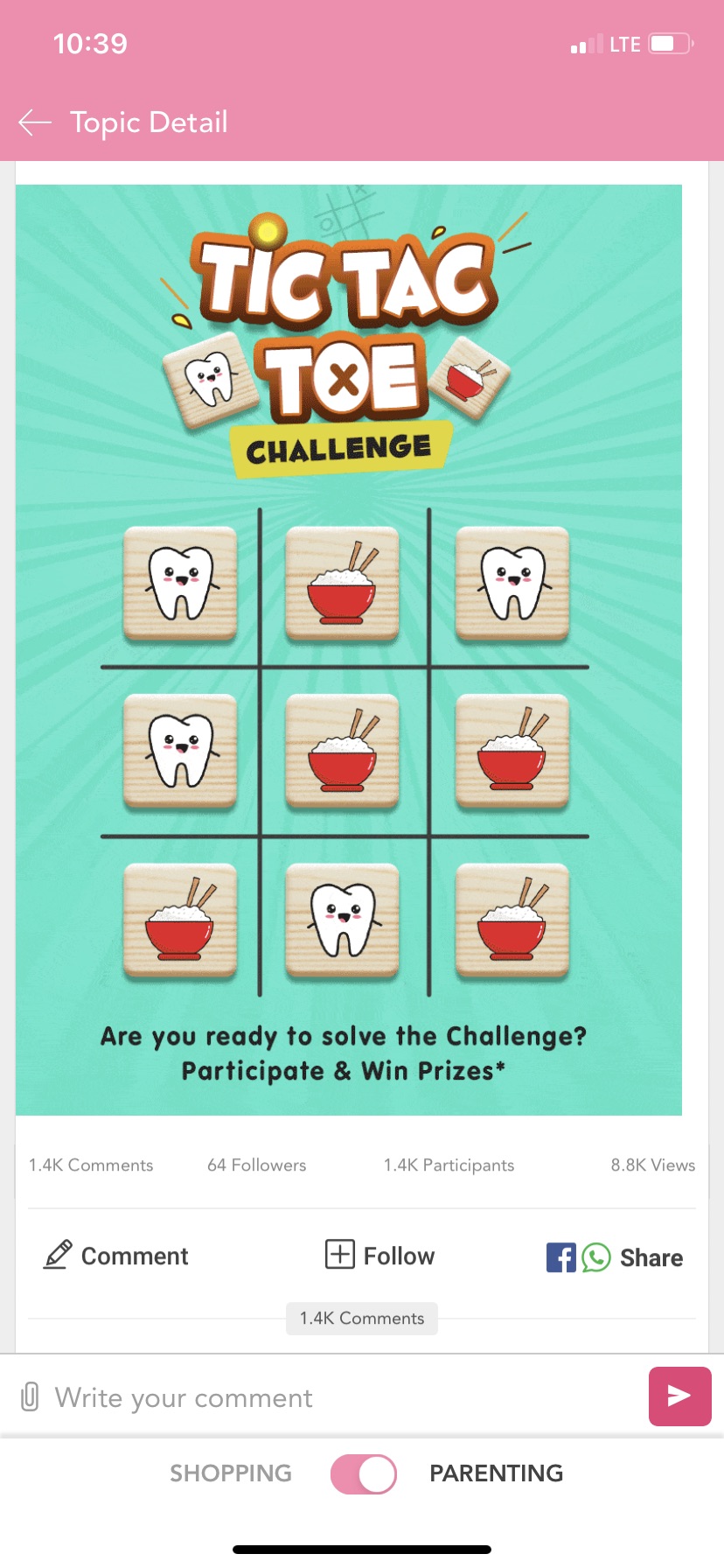Image resolution: width=724 pixels, height=1568 pixels.
Task: Toggle the Shopping/Parenting switch
Action: point(363,1473)
